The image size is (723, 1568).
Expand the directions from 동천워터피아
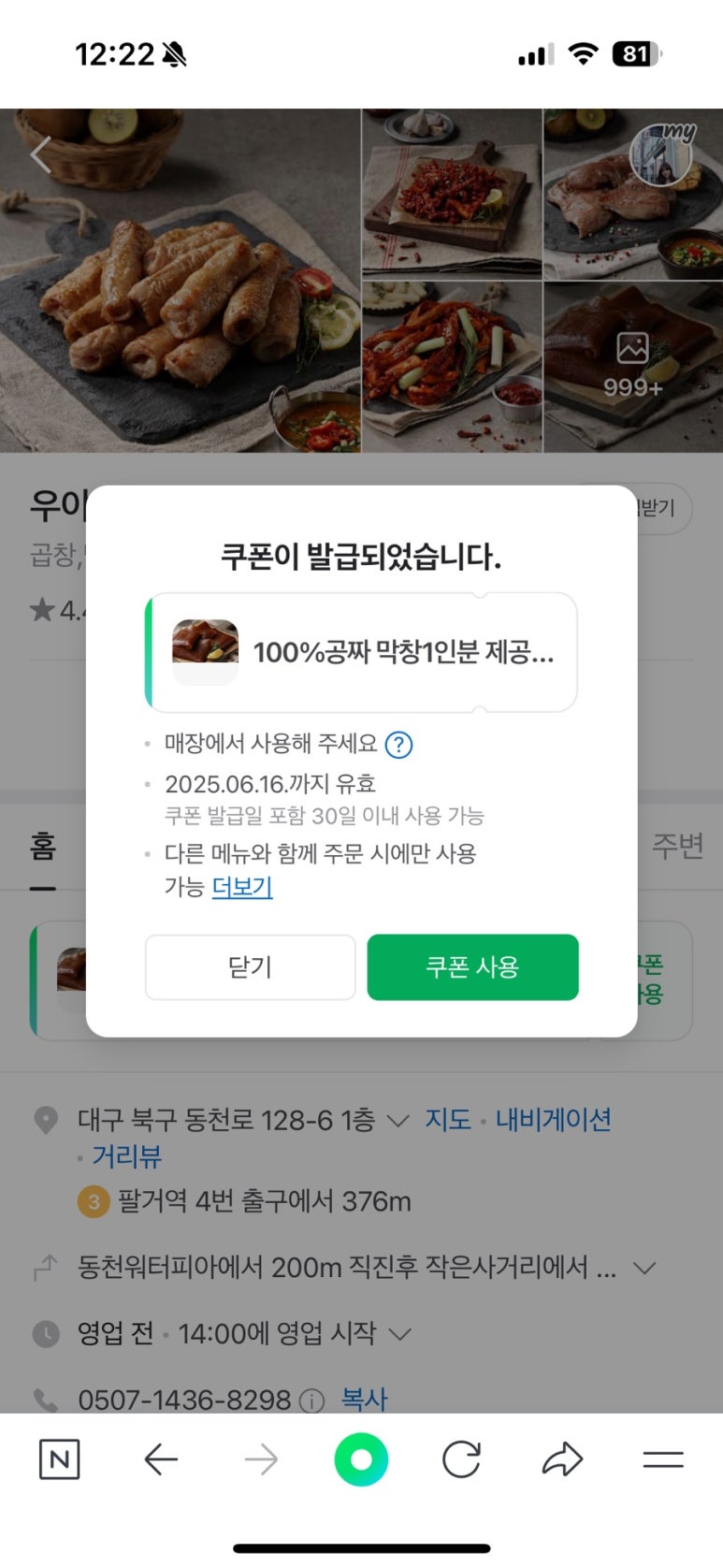pyautogui.click(x=643, y=1269)
